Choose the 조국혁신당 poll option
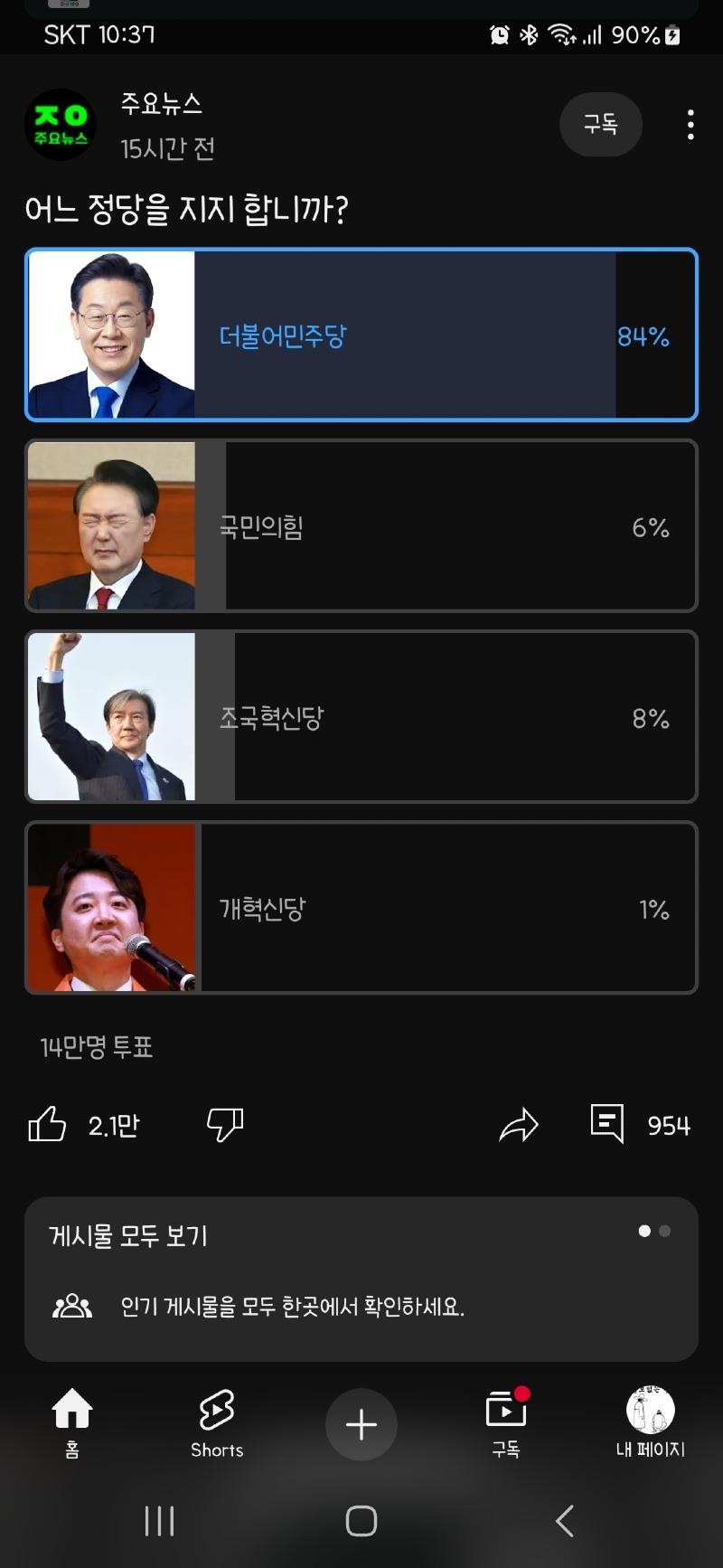Screen dimensions: 723x1568 click(361, 717)
